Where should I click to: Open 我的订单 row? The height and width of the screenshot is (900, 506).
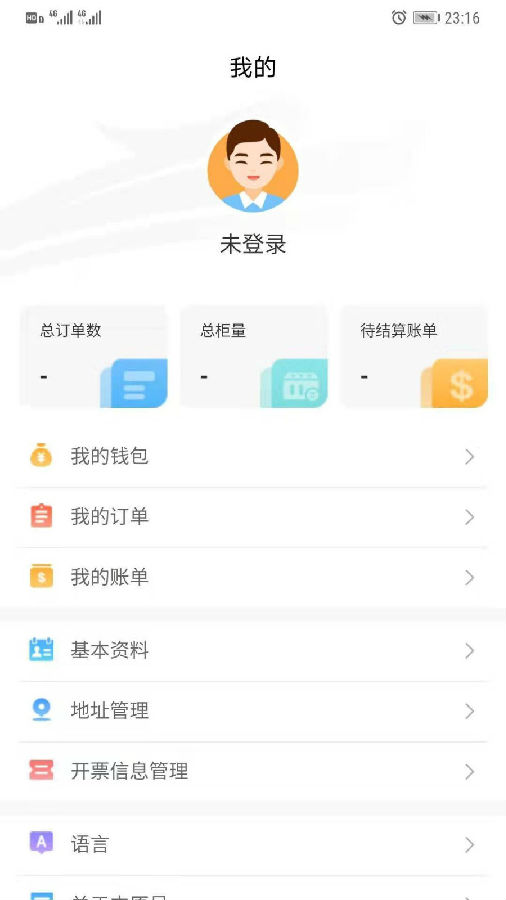[253, 517]
